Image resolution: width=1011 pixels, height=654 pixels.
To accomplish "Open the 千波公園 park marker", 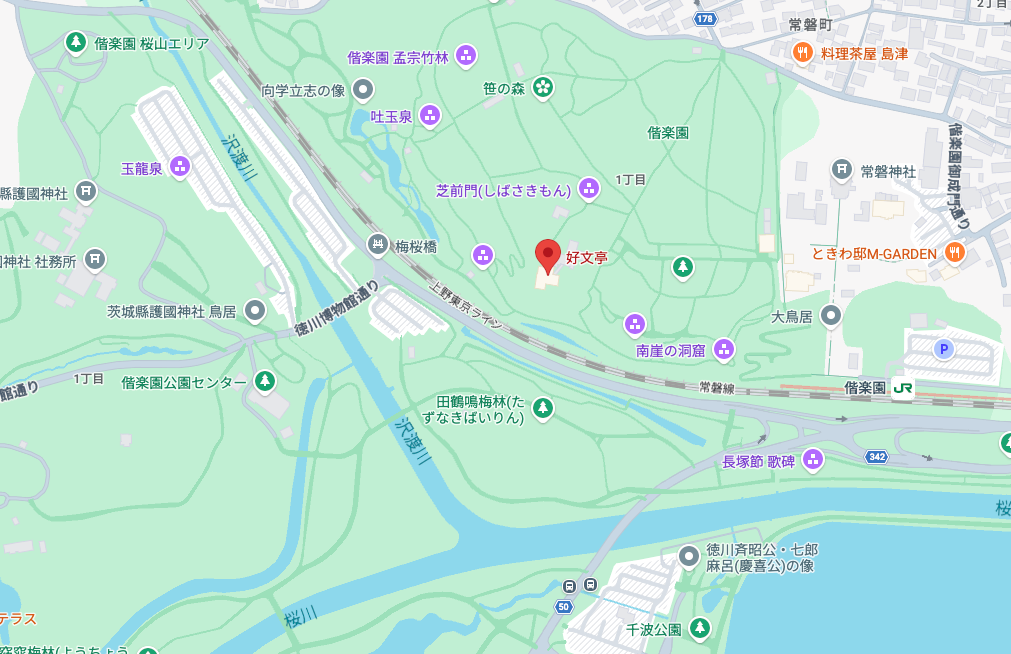I will pos(700,629).
